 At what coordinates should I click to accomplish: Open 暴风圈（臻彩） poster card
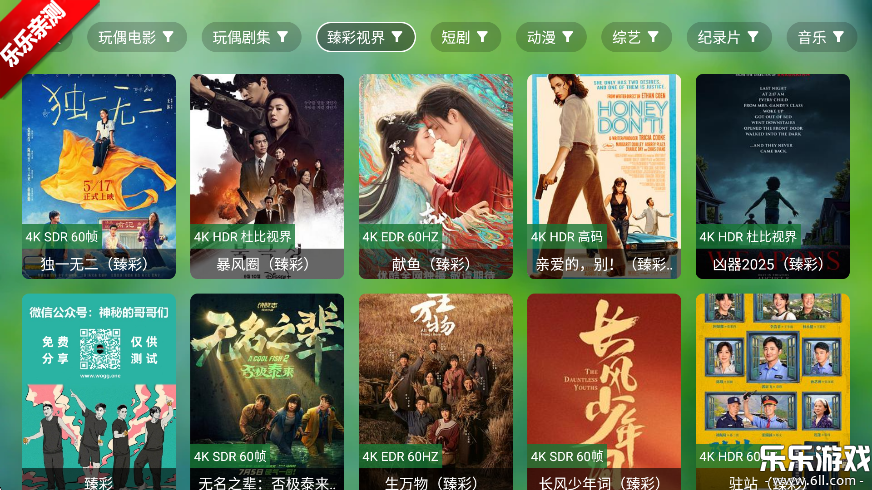click(x=267, y=176)
